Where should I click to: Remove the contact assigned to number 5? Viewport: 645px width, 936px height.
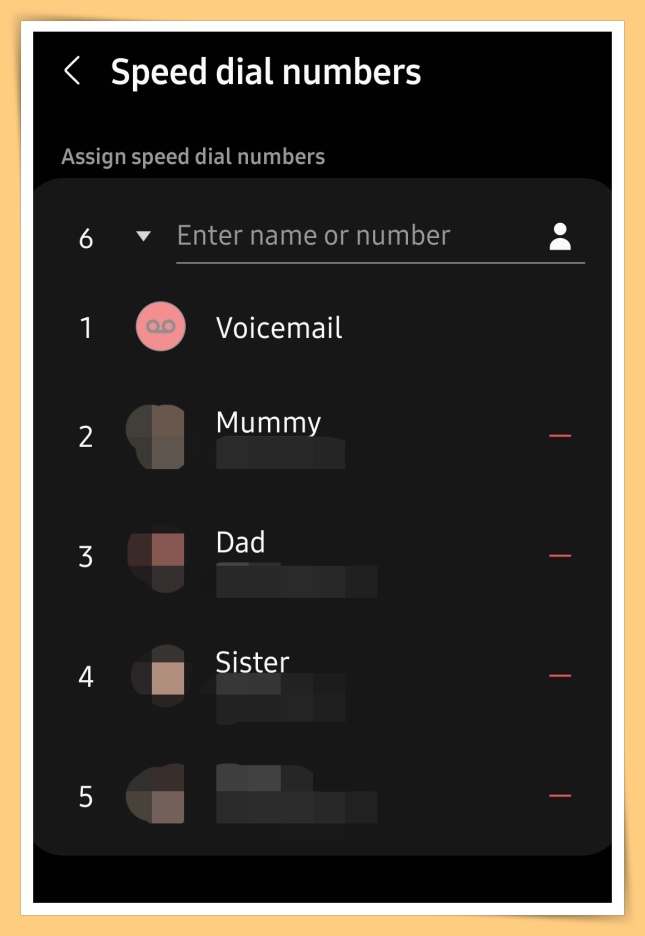(x=560, y=796)
